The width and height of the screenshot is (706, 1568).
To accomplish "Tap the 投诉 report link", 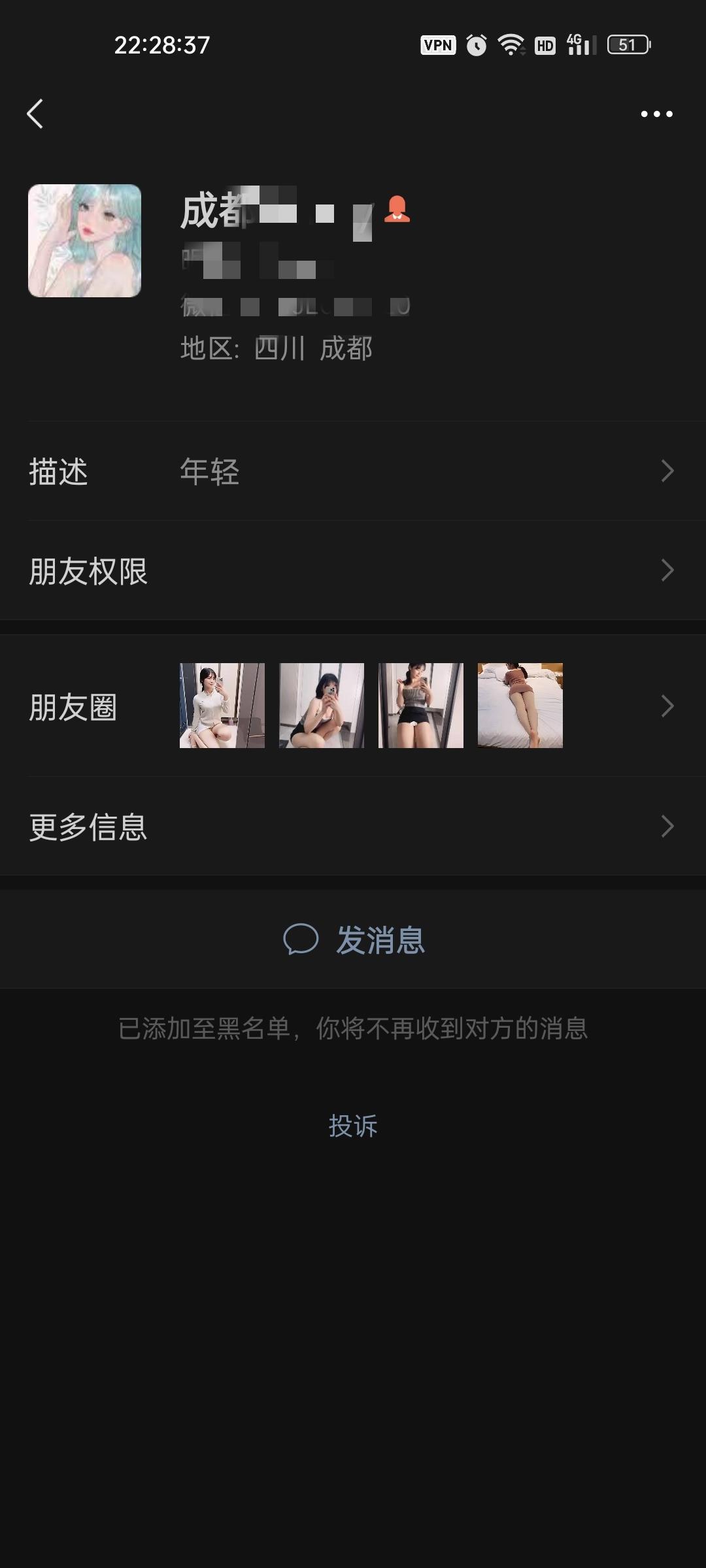I will (x=353, y=1126).
